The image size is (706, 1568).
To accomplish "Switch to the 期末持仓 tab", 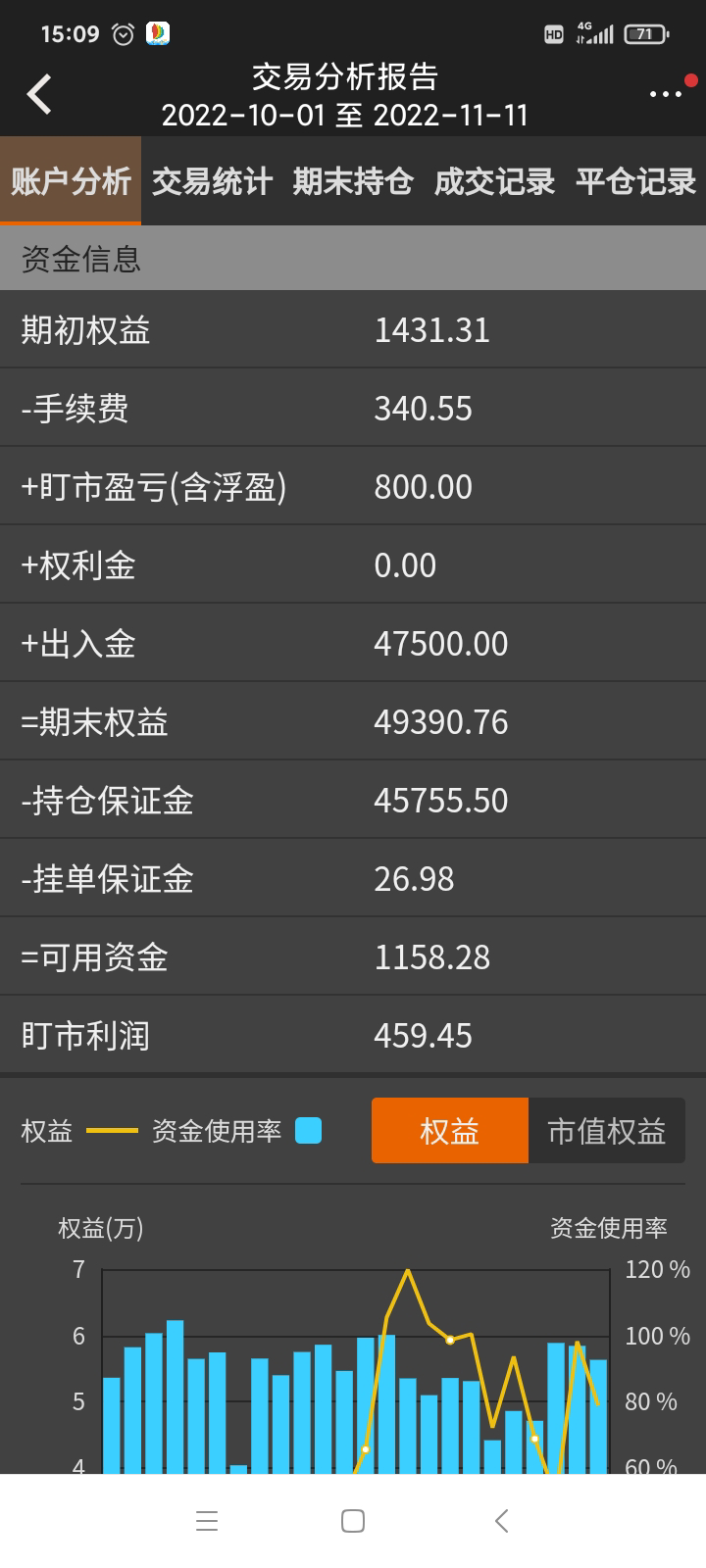I will (x=353, y=181).
